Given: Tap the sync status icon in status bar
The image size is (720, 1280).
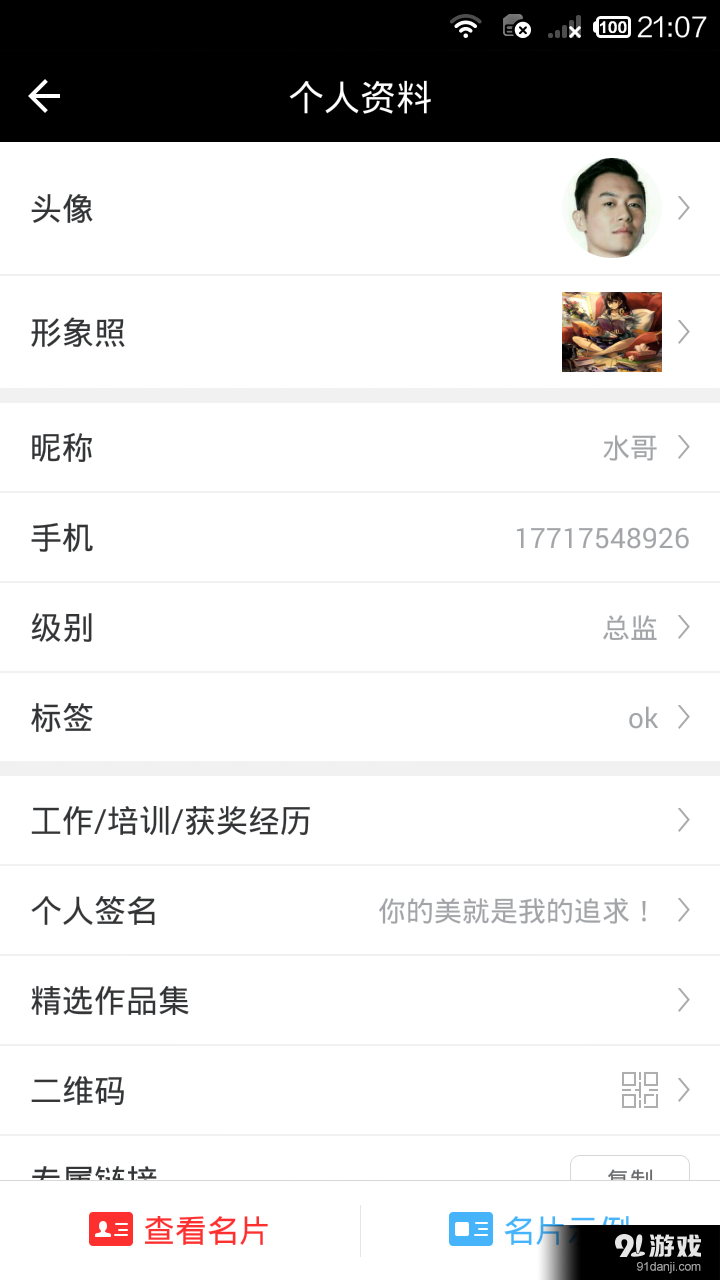Looking at the screenshot, I should coord(516,27).
